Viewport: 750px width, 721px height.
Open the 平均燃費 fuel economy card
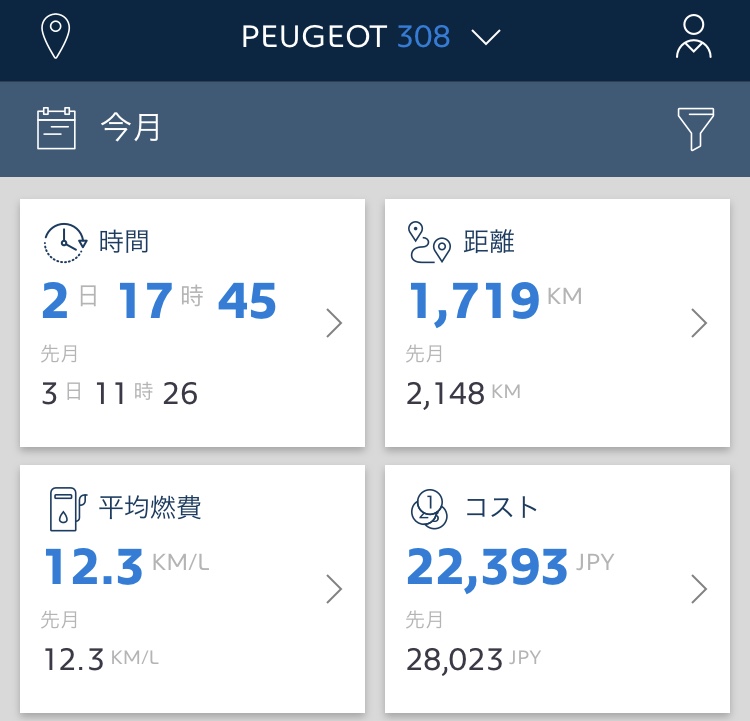click(x=192, y=589)
